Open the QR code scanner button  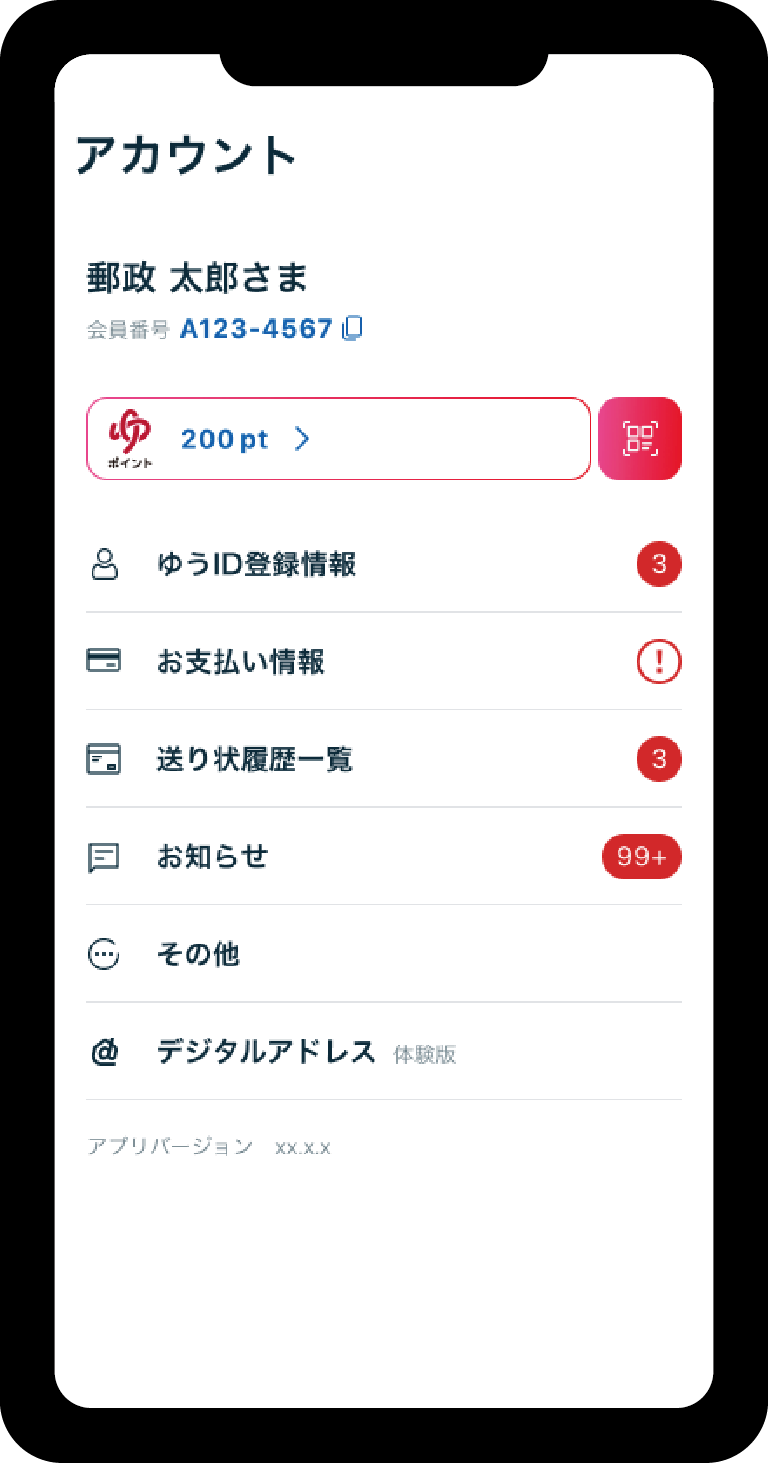point(639,439)
